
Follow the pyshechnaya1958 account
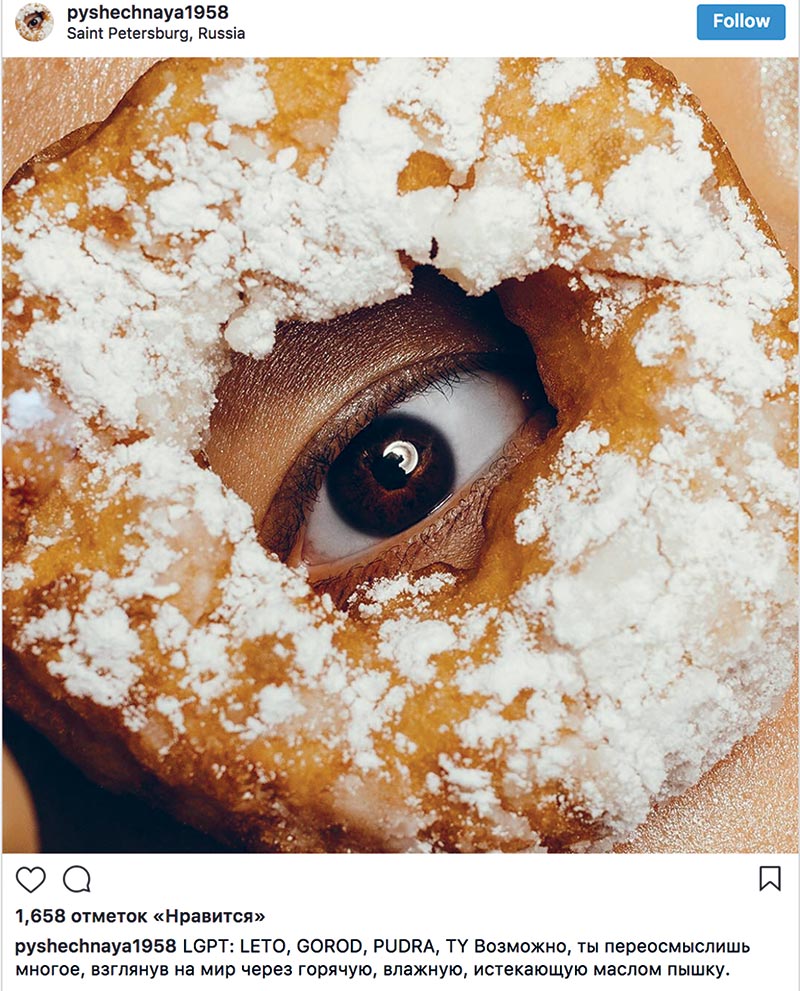[740, 21]
